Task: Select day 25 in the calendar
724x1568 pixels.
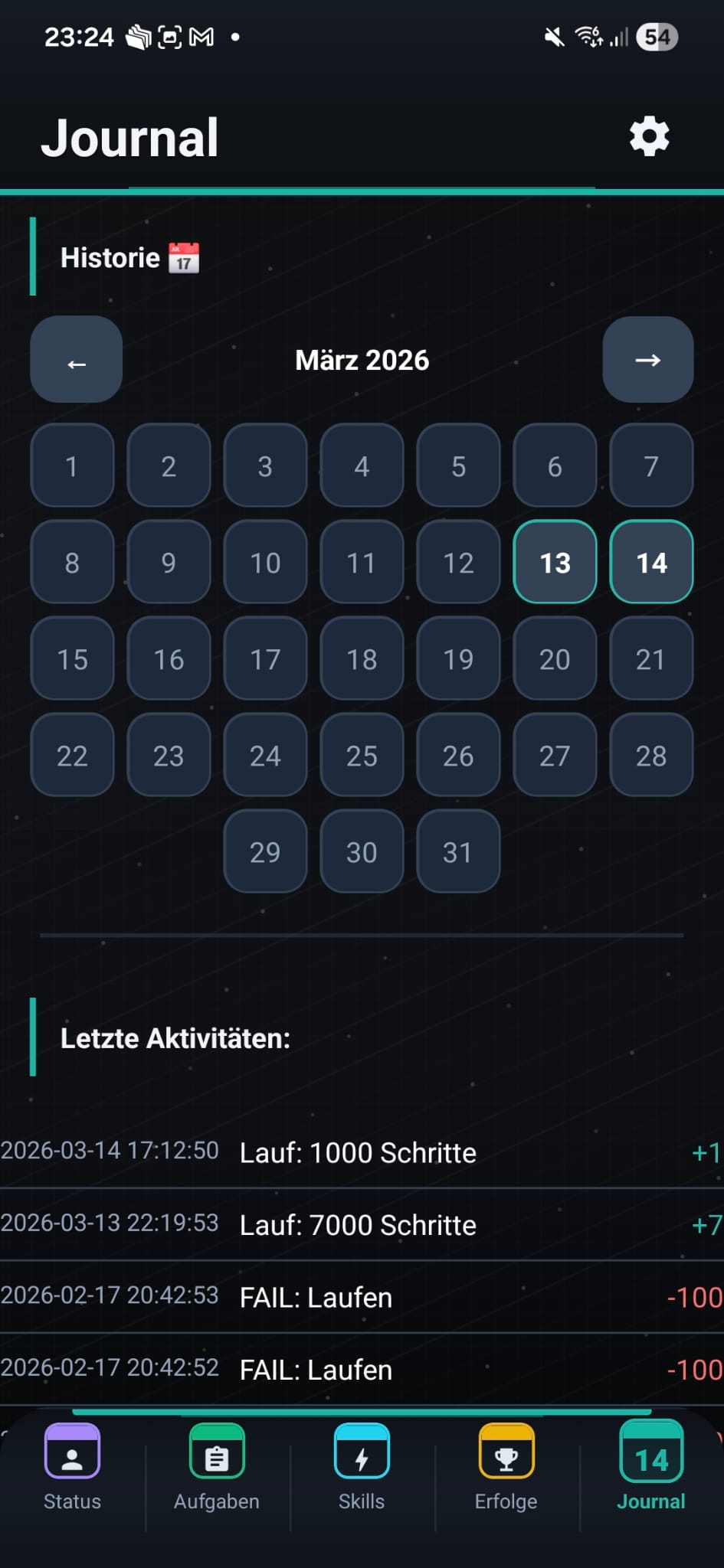Action: click(362, 756)
